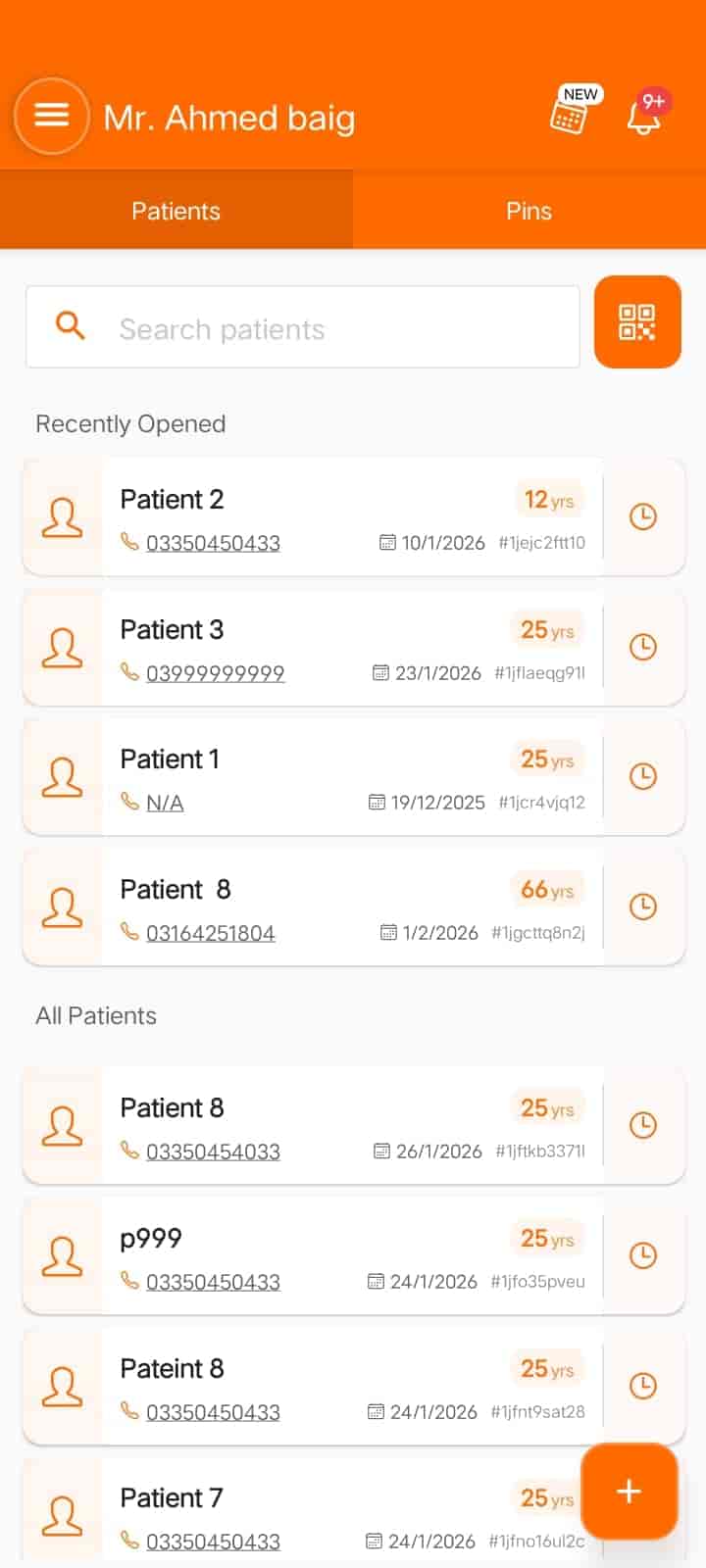Add a new patient with the plus button
Image resolution: width=706 pixels, height=1568 pixels.
[x=628, y=1492]
